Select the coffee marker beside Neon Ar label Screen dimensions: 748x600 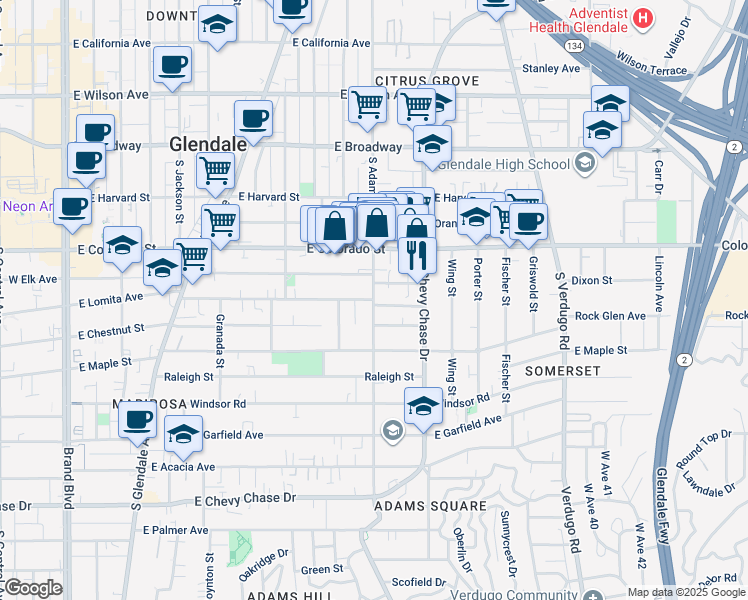tap(73, 209)
